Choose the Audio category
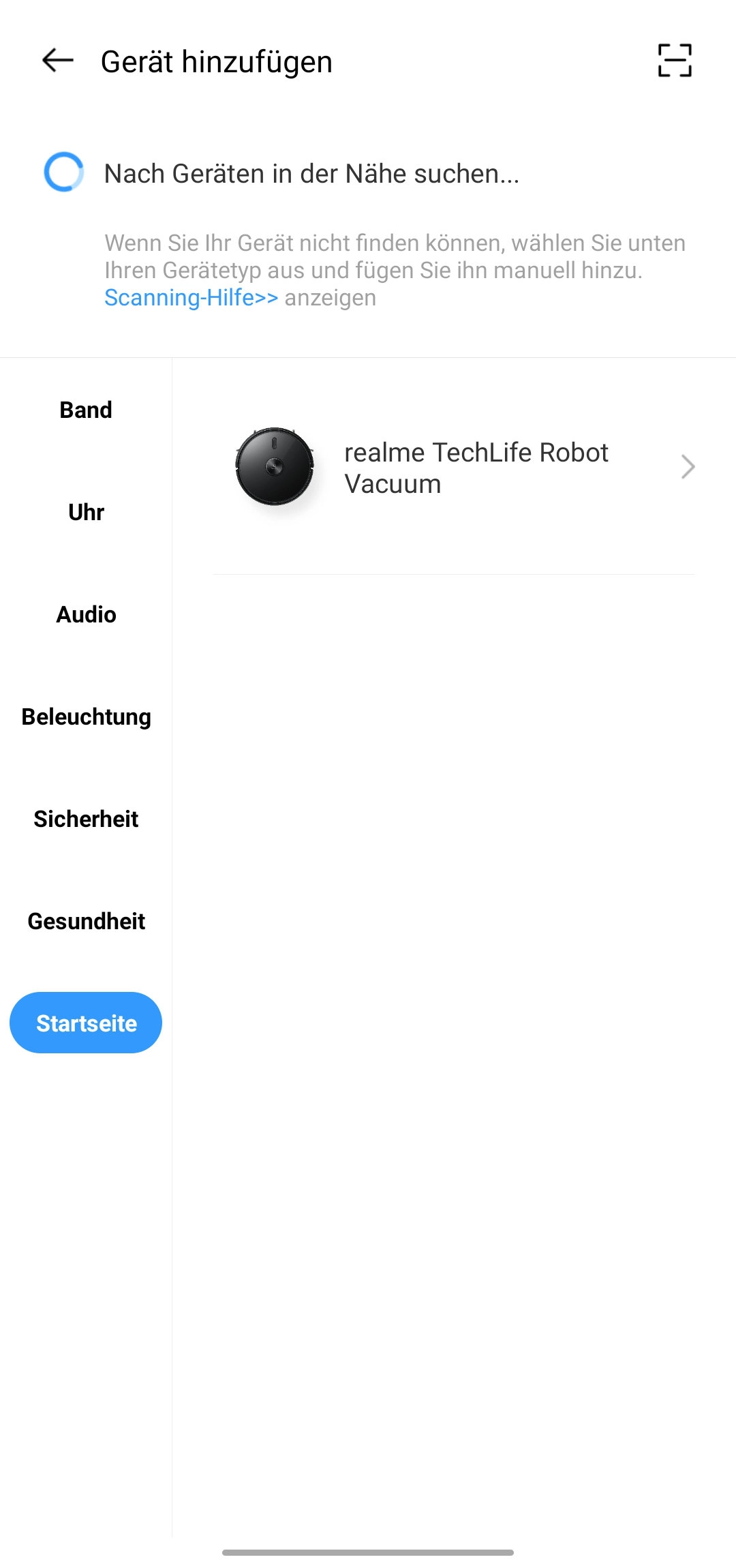Screen dimensions: 736x1568 pyautogui.click(x=86, y=614)
